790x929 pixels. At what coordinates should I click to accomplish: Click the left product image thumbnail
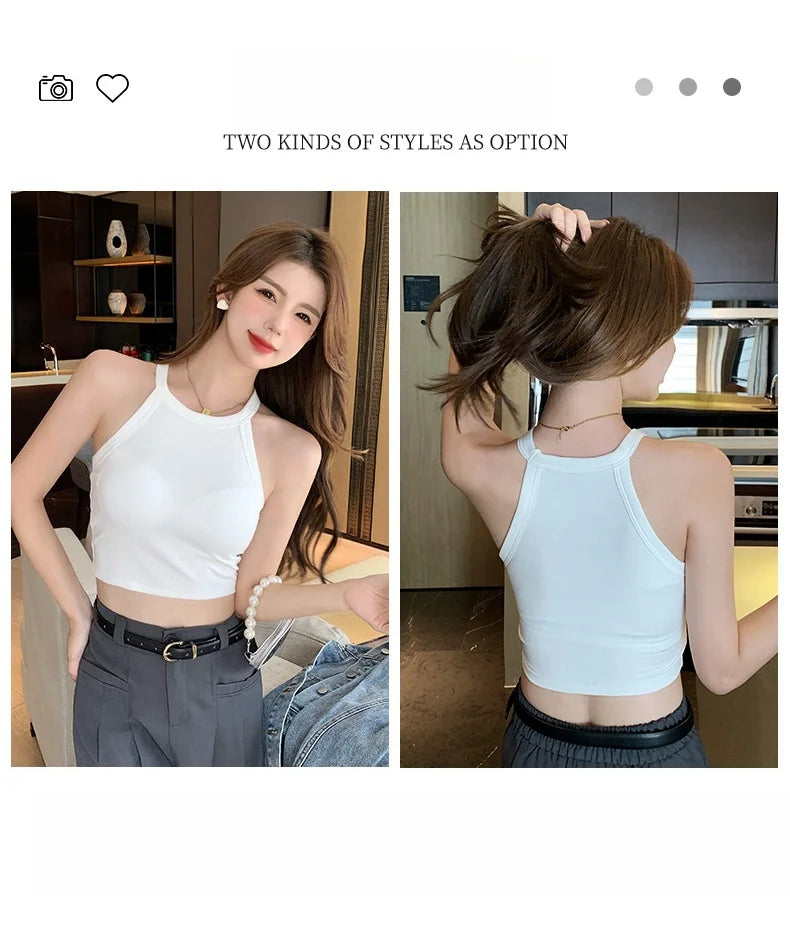tap(199, 478)
